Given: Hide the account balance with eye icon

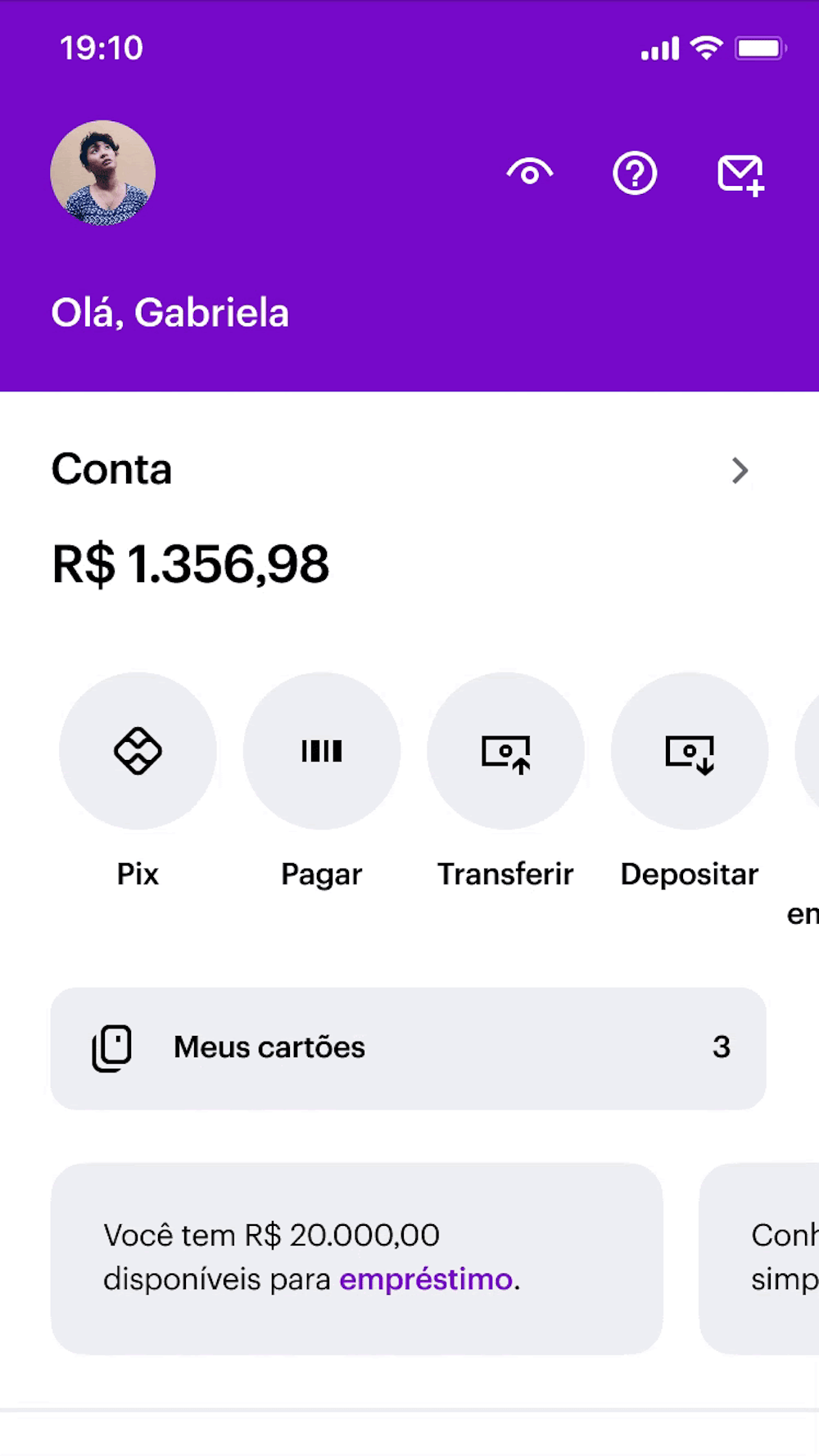Looking at the screenshot, I should [530, 173].
